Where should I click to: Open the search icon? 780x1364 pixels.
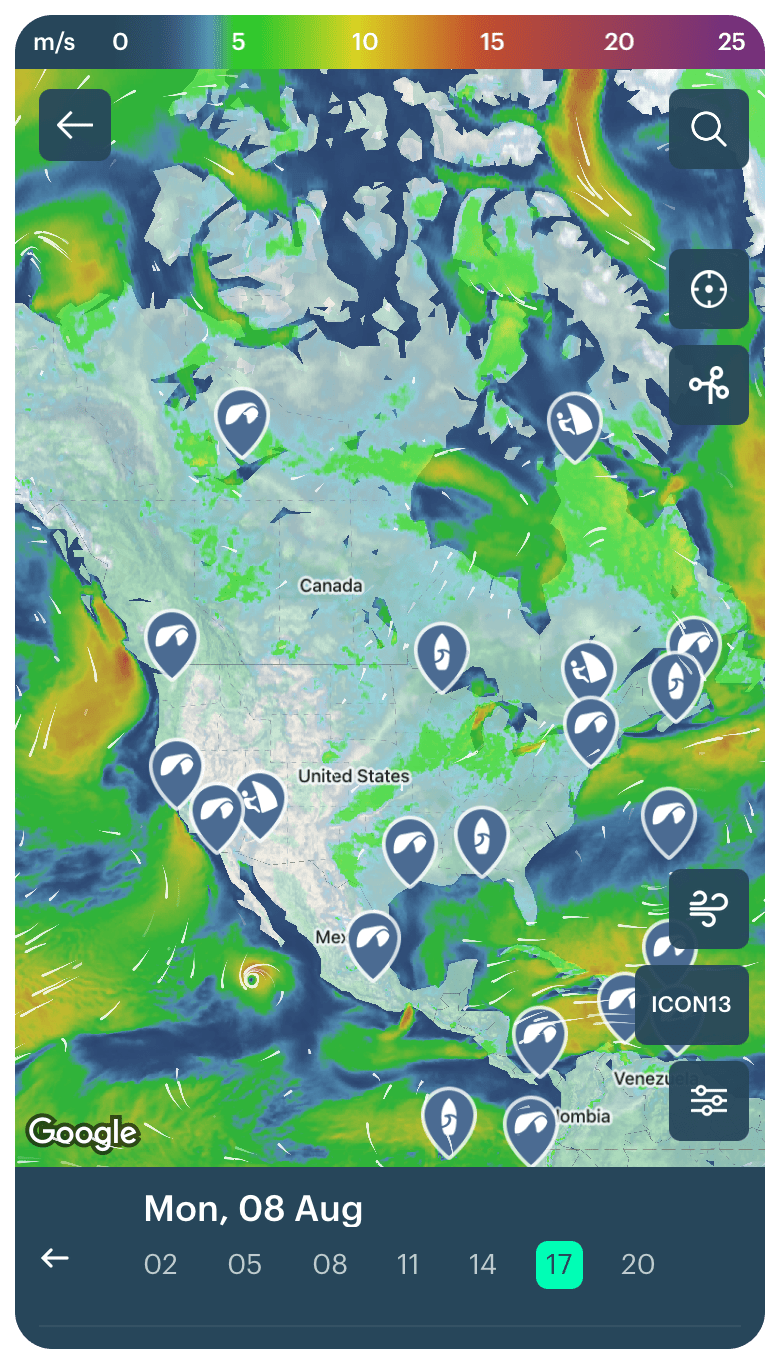click(709, 129)
